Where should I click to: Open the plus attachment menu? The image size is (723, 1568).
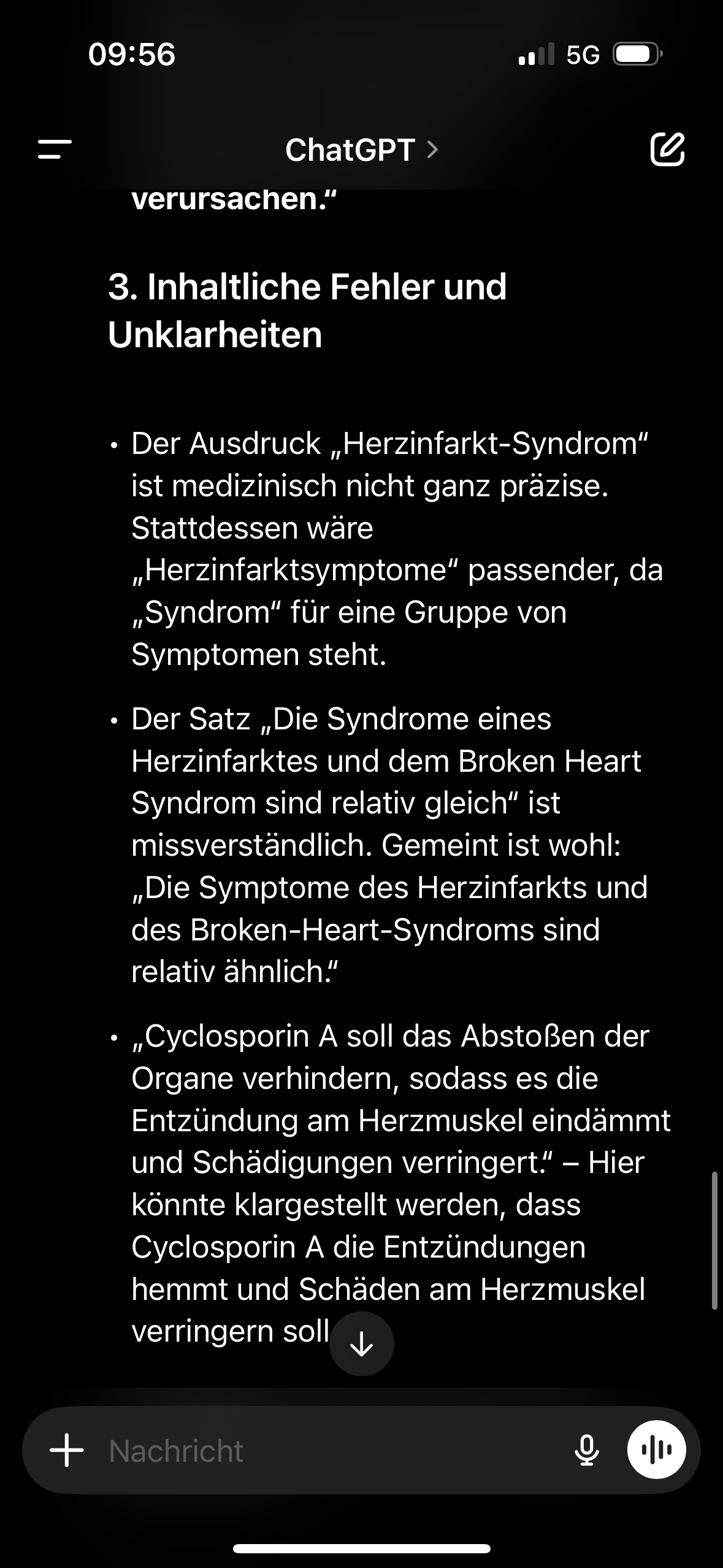67,1450
